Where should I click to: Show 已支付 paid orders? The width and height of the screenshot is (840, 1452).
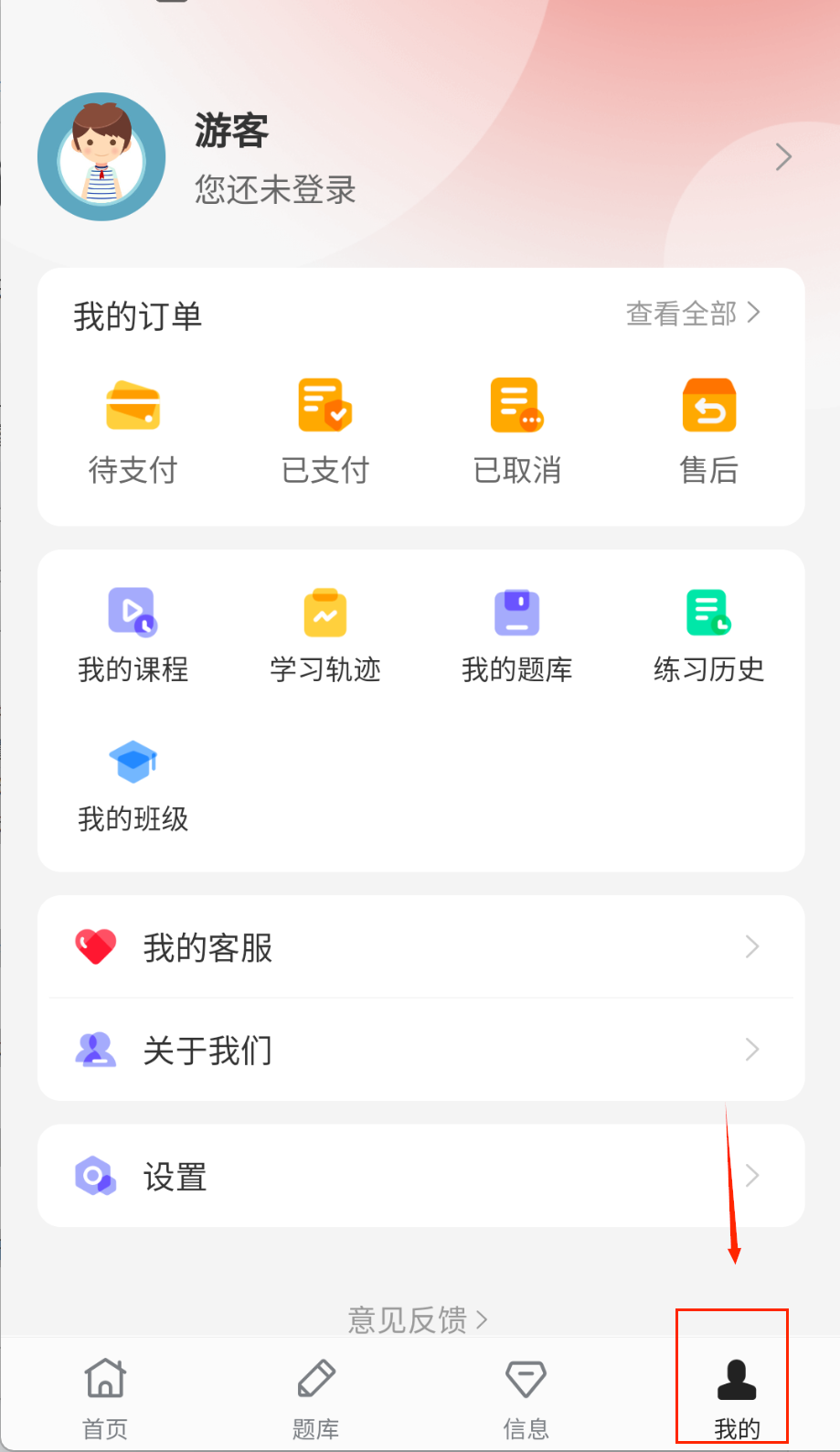tap(325, 431)
